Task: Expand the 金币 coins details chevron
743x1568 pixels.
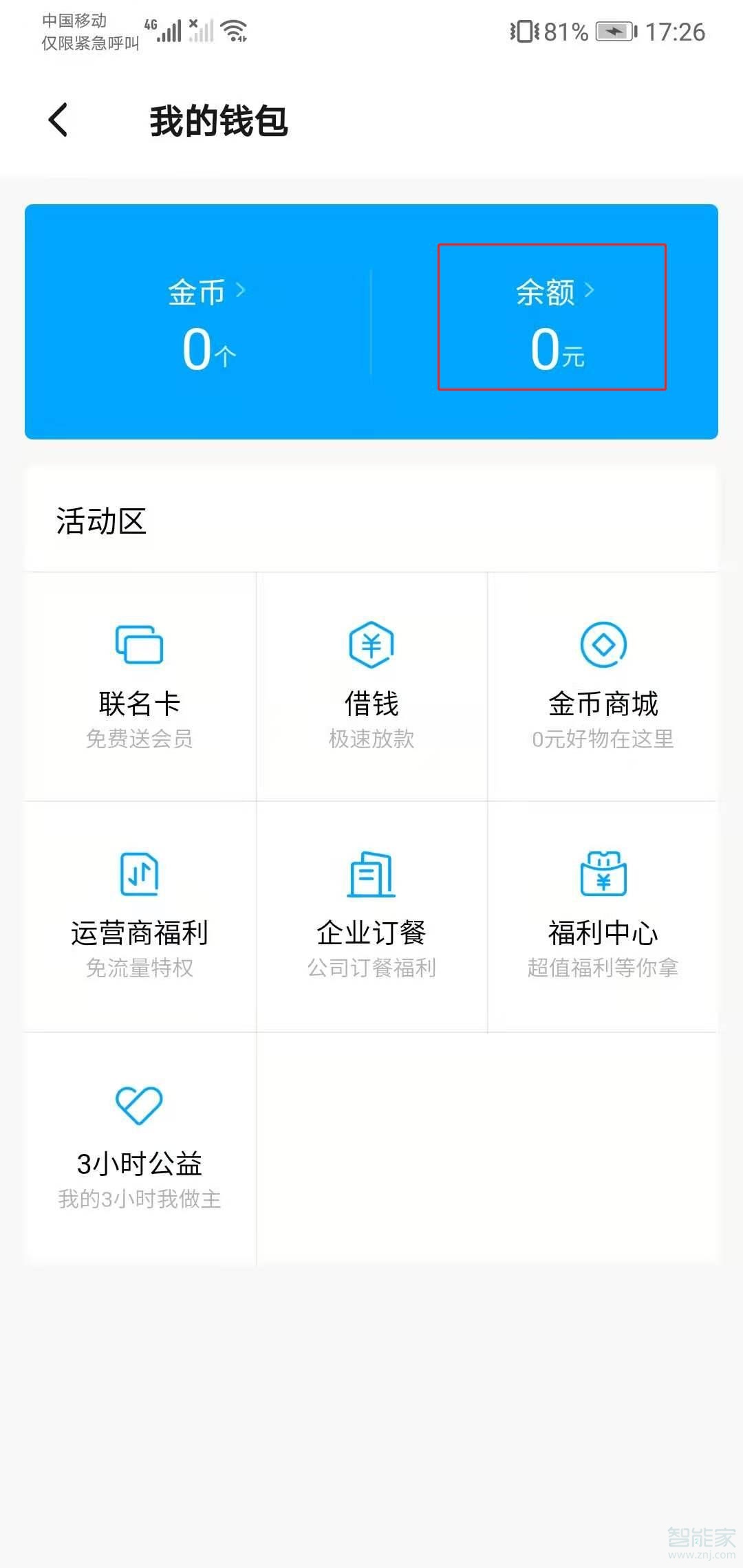Action: click(241, 290)
